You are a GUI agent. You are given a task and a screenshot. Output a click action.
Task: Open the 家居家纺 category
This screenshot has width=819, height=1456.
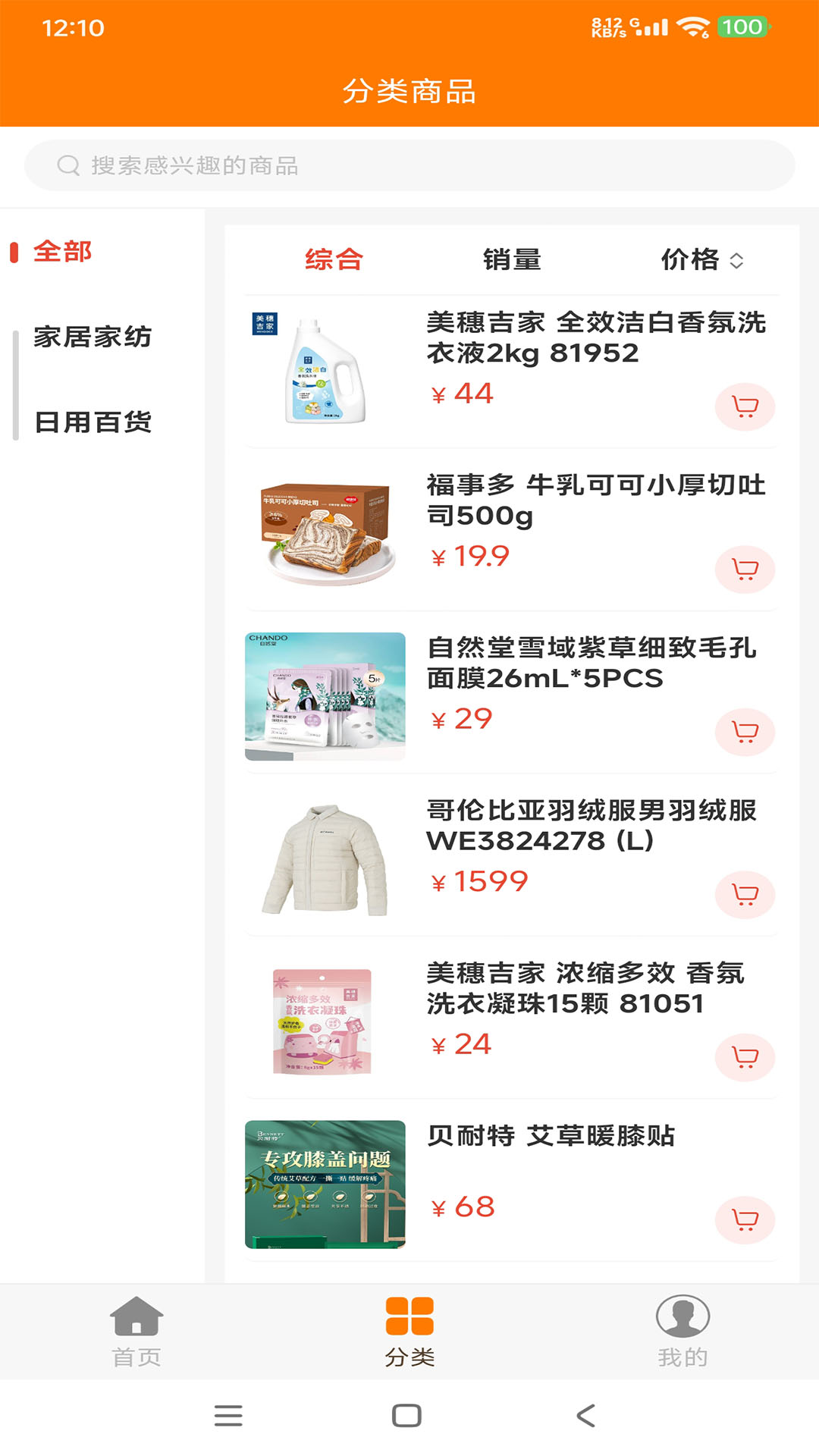tap(93, 337)
